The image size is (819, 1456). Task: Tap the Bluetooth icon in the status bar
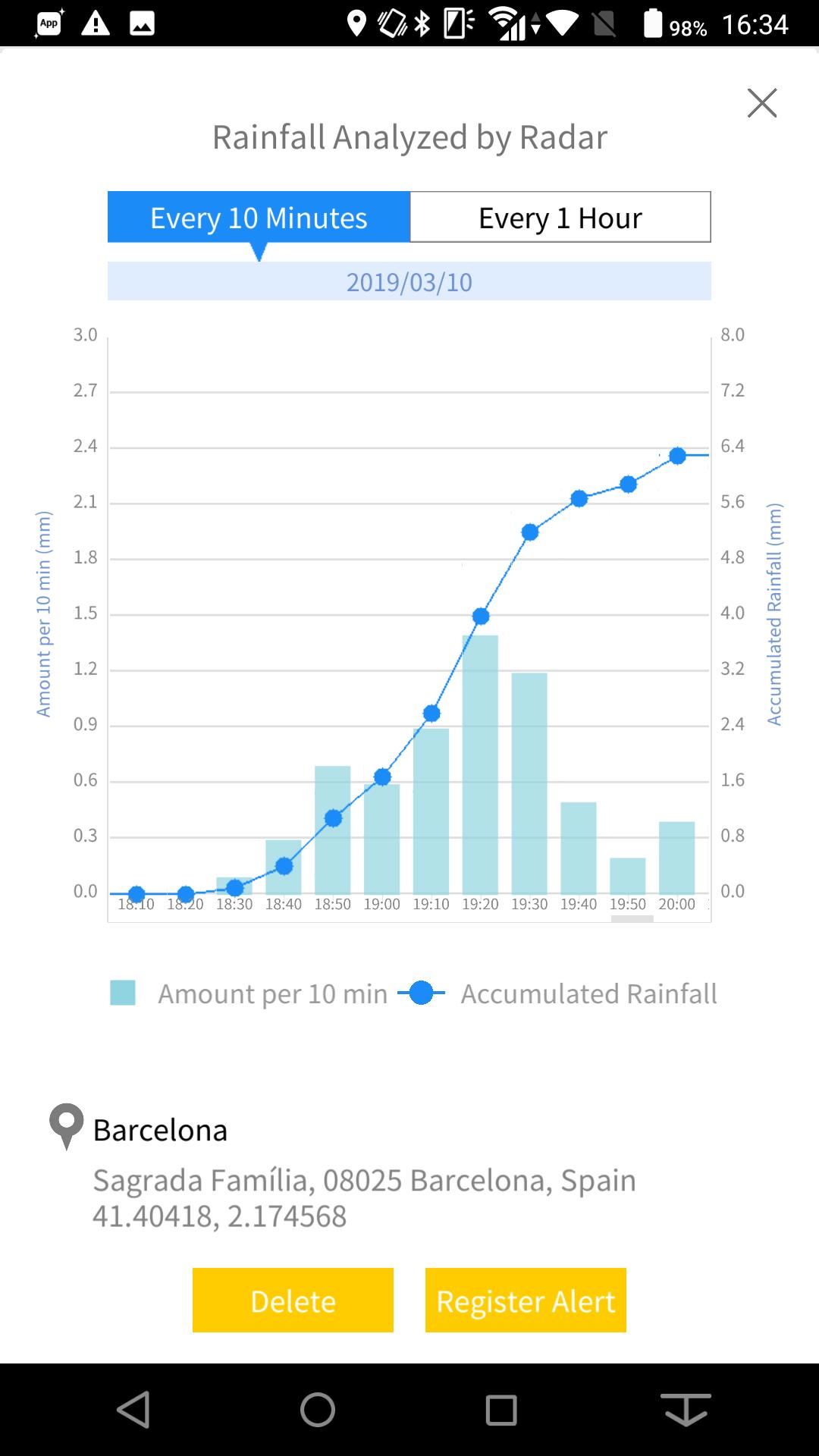pyautogui.click(x=422, y=24)
